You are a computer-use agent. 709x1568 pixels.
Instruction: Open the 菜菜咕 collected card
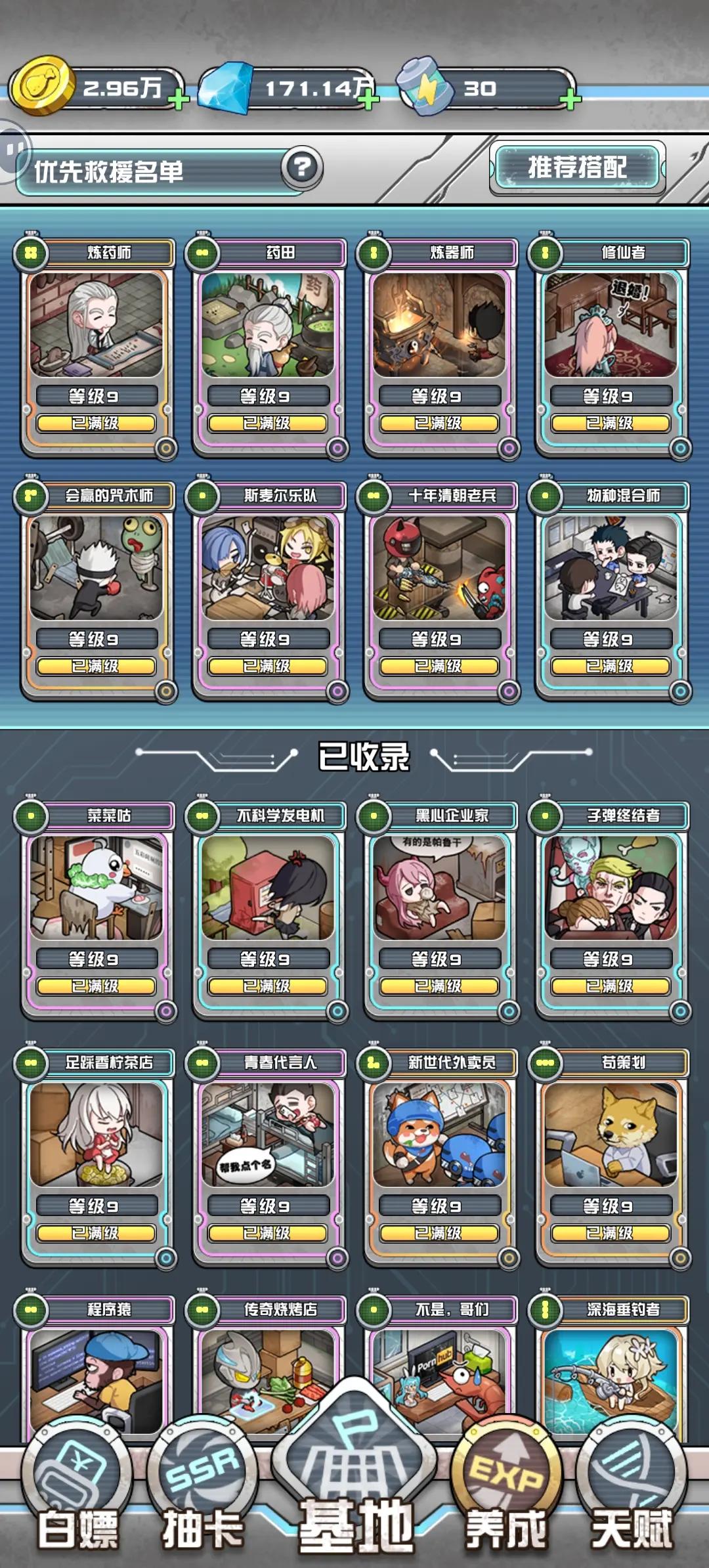pos(96,906)
